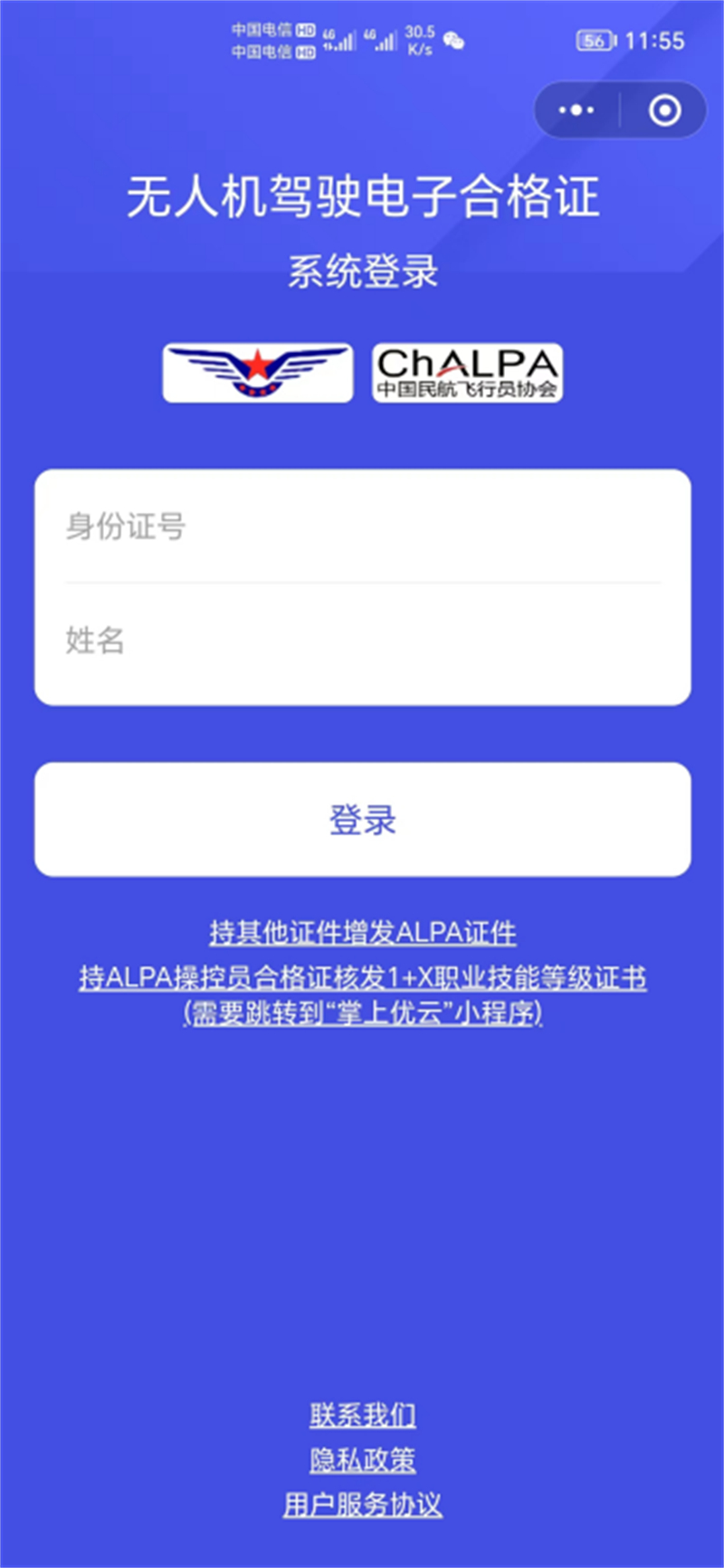
Task: Open 持其他证件增发ALPA证件 link
Action: (362, 932)
